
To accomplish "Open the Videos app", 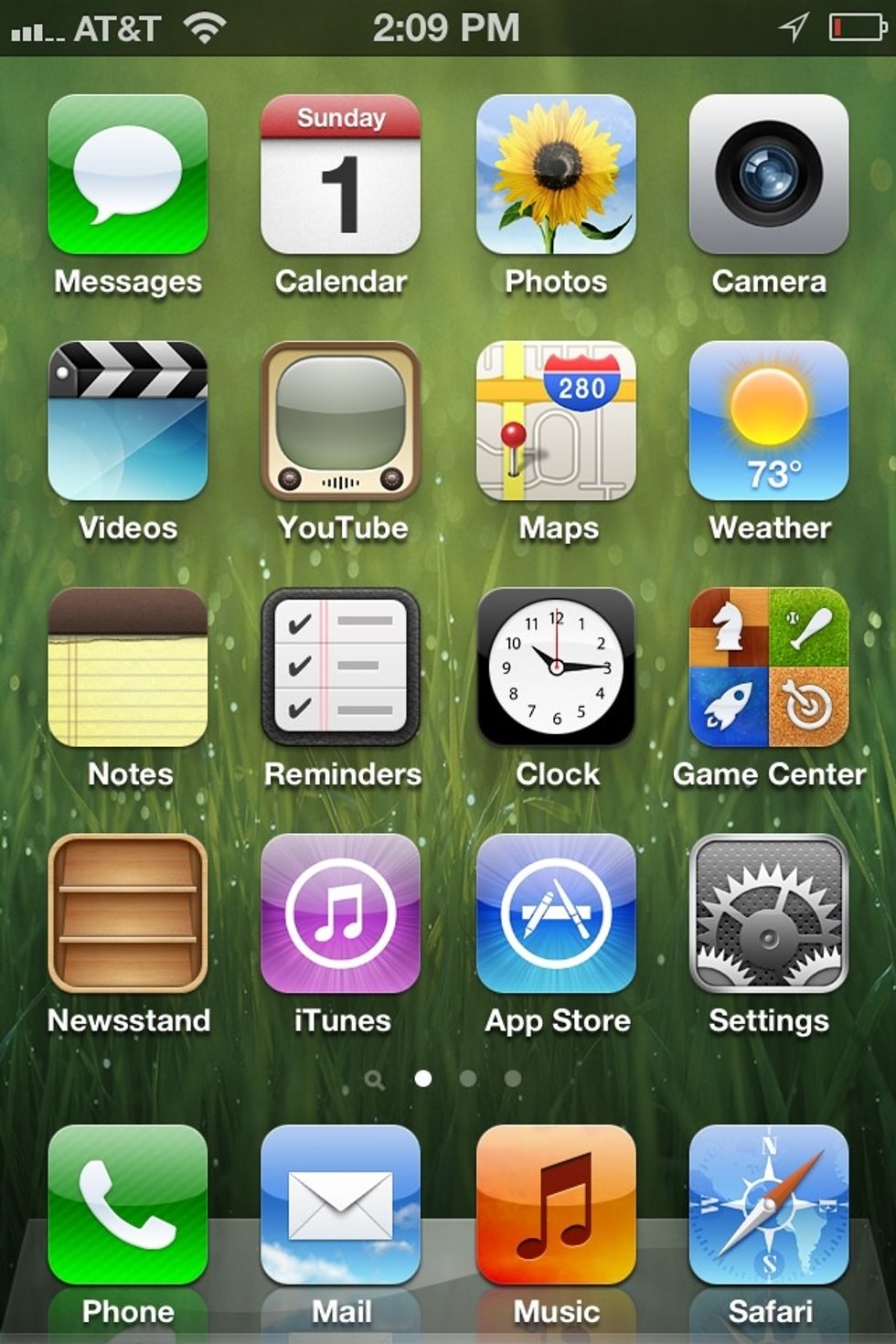I will coord(128,421).
